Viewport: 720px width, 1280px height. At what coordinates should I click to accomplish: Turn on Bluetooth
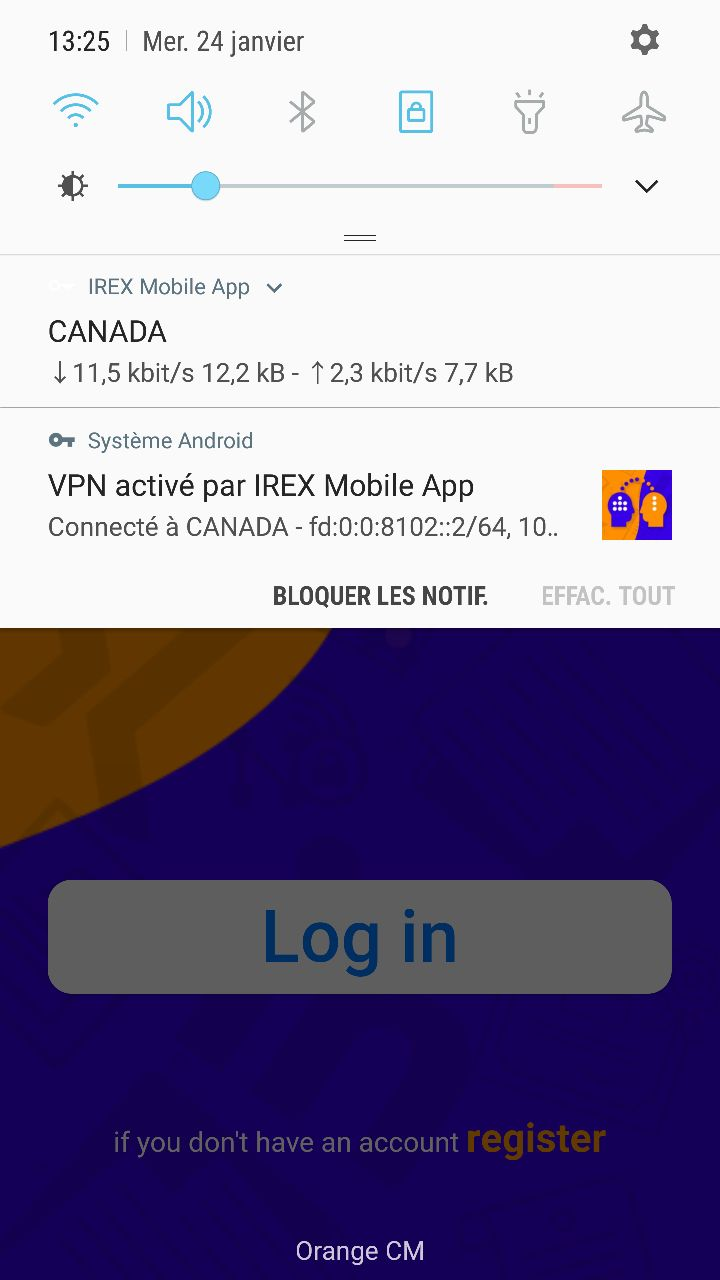click(x=302, y=112)
